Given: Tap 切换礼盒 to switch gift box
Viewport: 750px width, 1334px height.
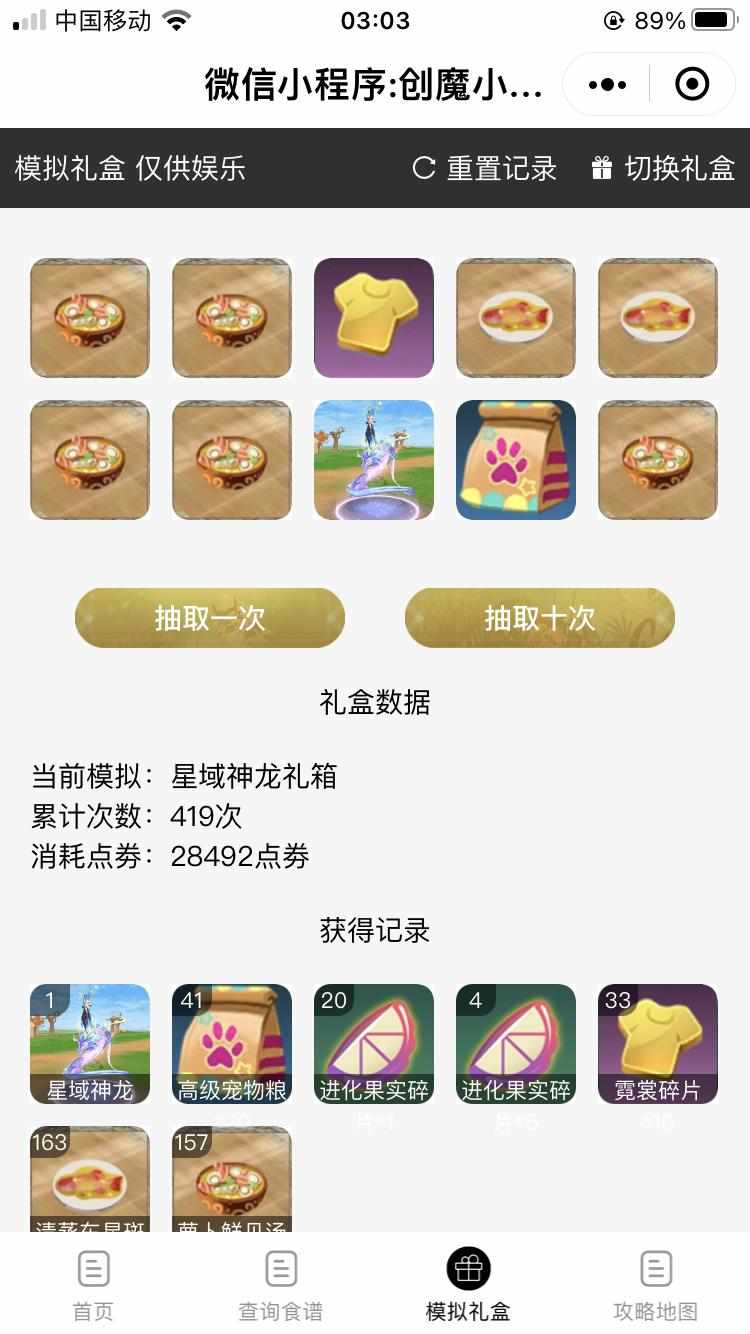Looking at the screenshot, I should tap(663, 168).
